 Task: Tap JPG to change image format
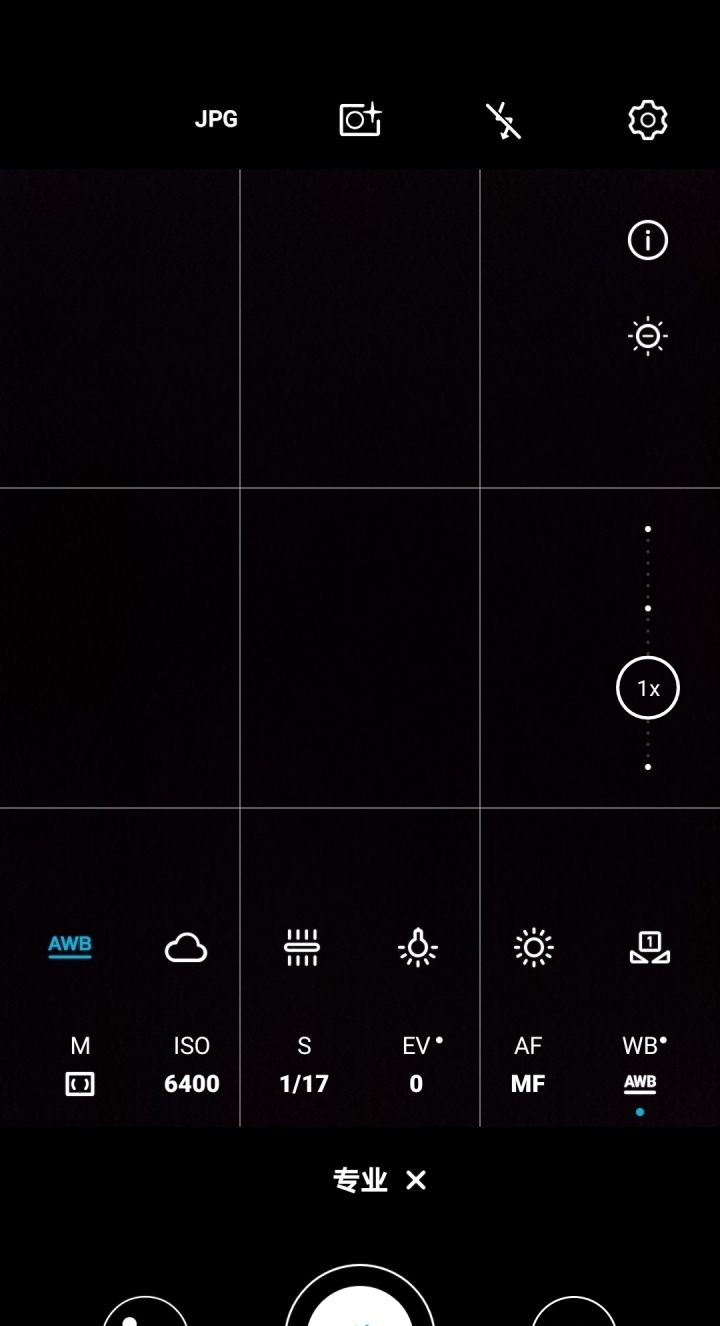click(x=215, y=119)
